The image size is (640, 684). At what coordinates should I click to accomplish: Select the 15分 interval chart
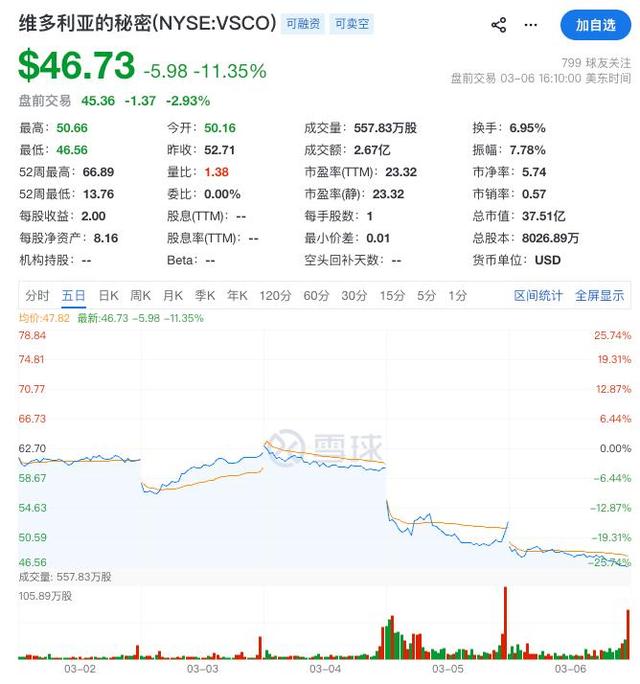(392, 295)
